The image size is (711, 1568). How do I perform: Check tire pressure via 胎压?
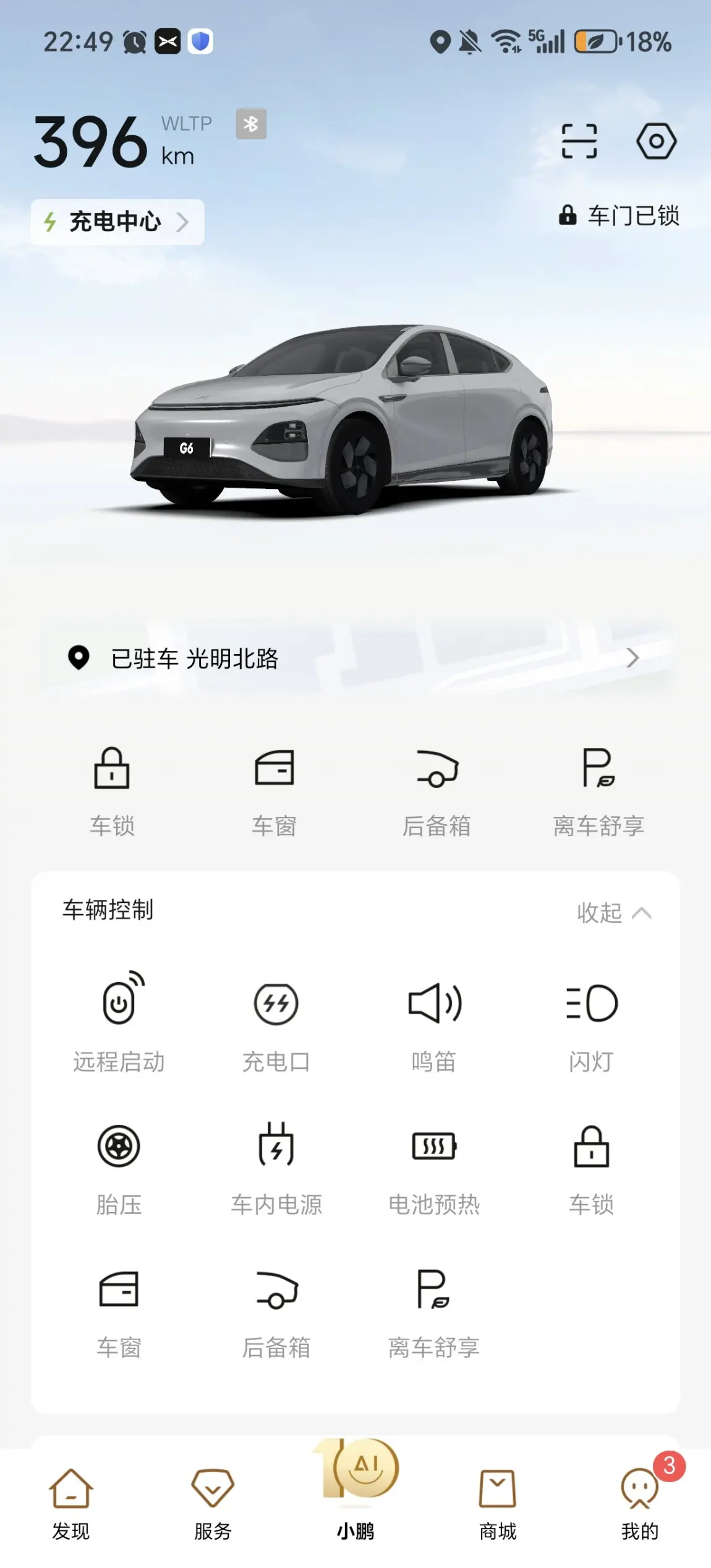119,1164
